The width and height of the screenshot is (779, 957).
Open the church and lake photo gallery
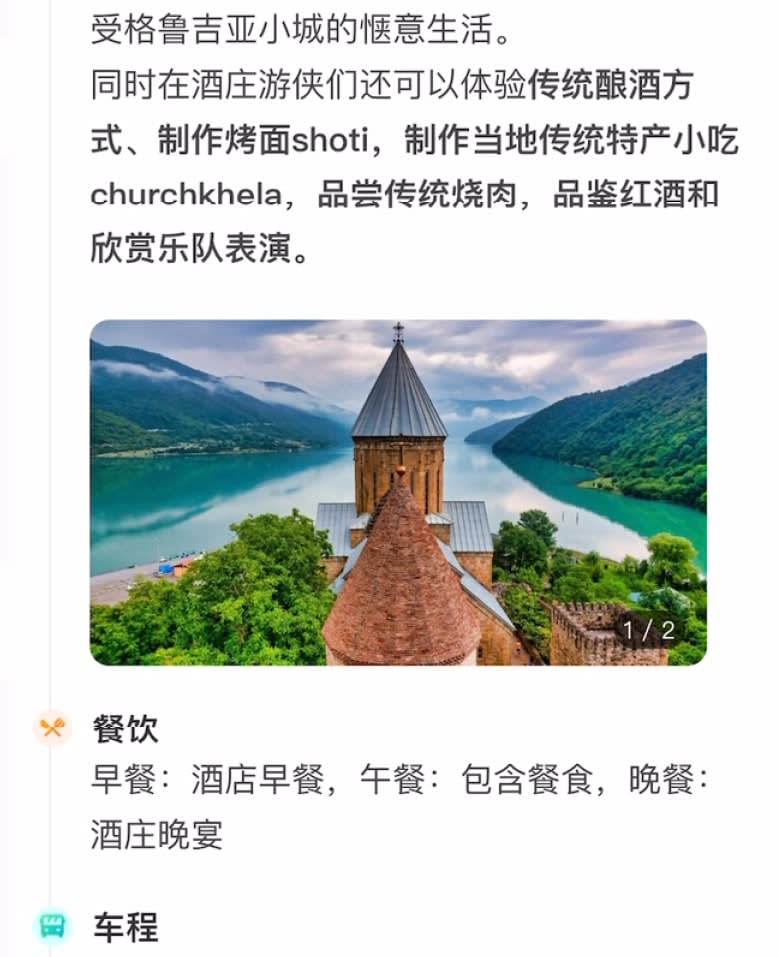pyautogui.click(x=398, y=492)
